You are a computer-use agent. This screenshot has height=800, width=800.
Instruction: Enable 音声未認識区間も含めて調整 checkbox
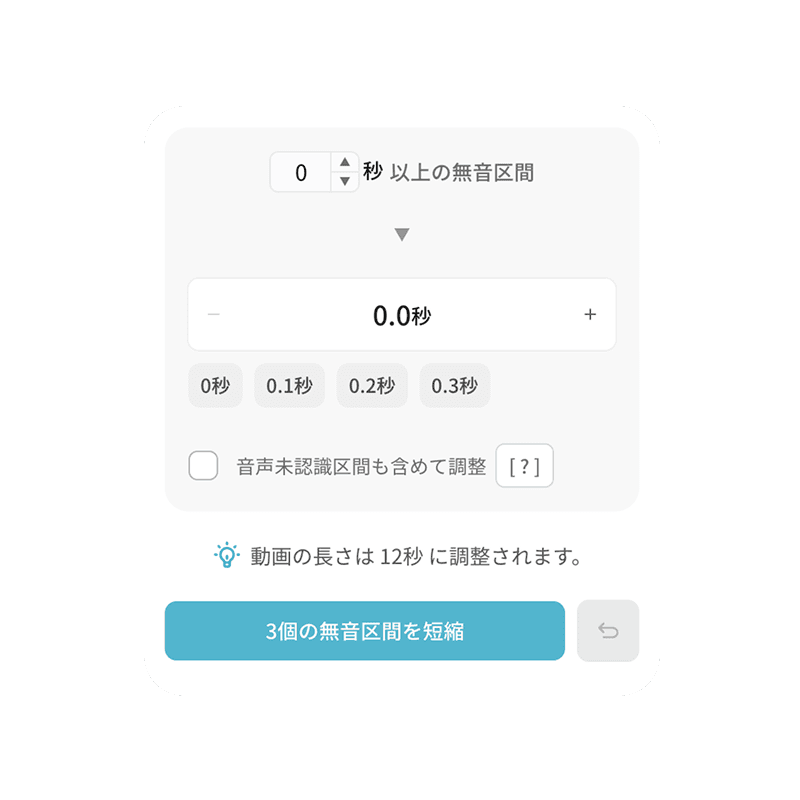(204, 466)
